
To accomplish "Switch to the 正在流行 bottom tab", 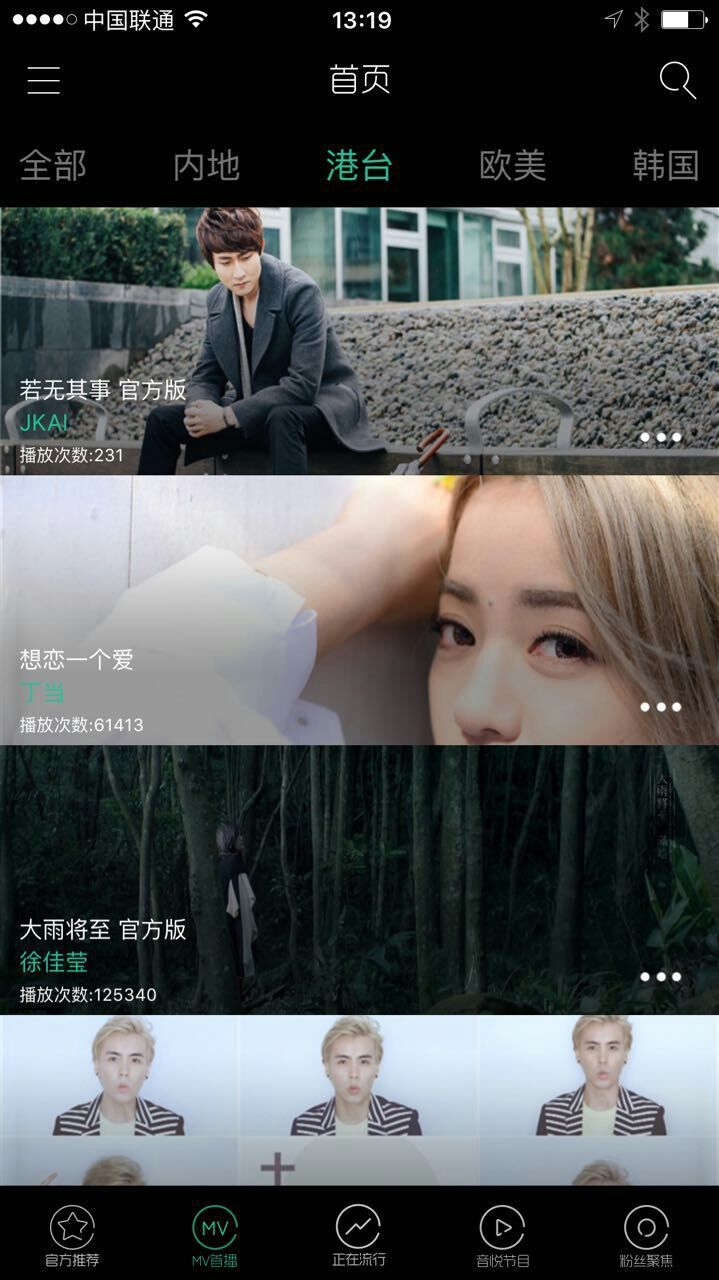I will tap(359, 1236).
